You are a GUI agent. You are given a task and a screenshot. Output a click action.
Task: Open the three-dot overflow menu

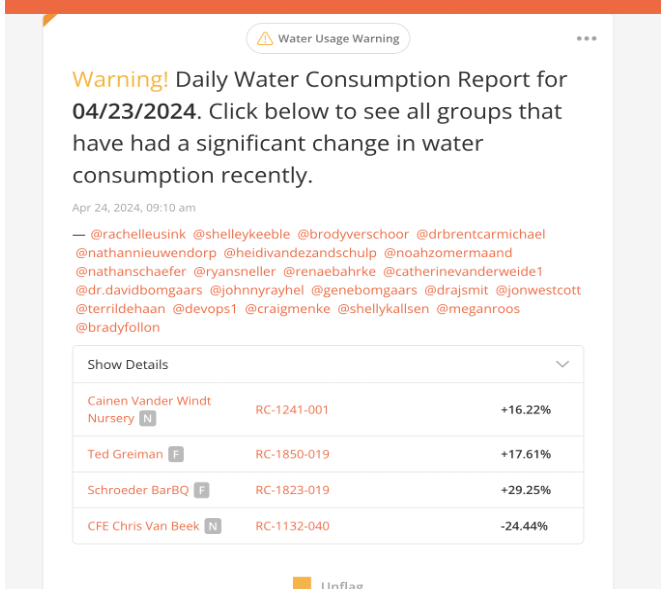coord(586,39)
